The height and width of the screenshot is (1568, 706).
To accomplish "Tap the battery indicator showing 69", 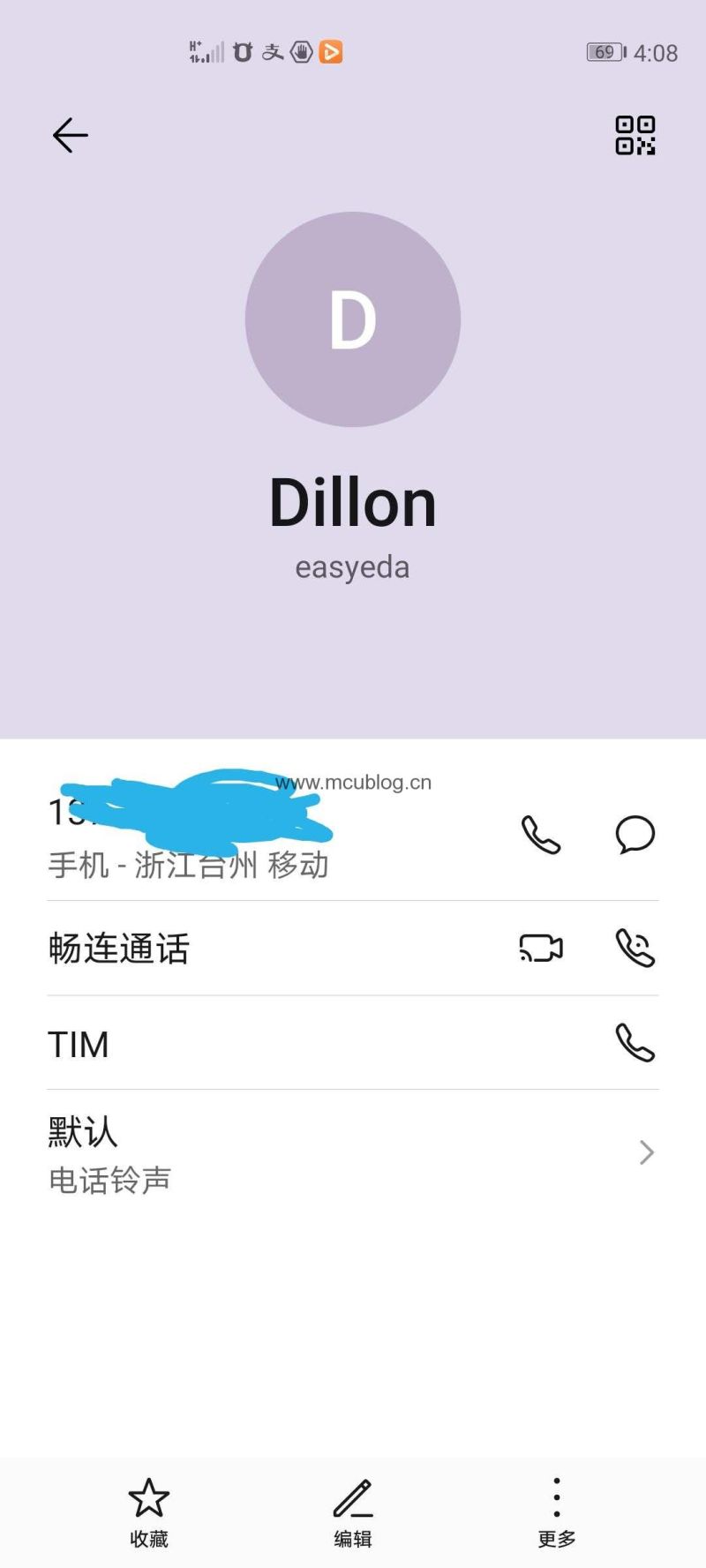I will [x=604, y=53].
